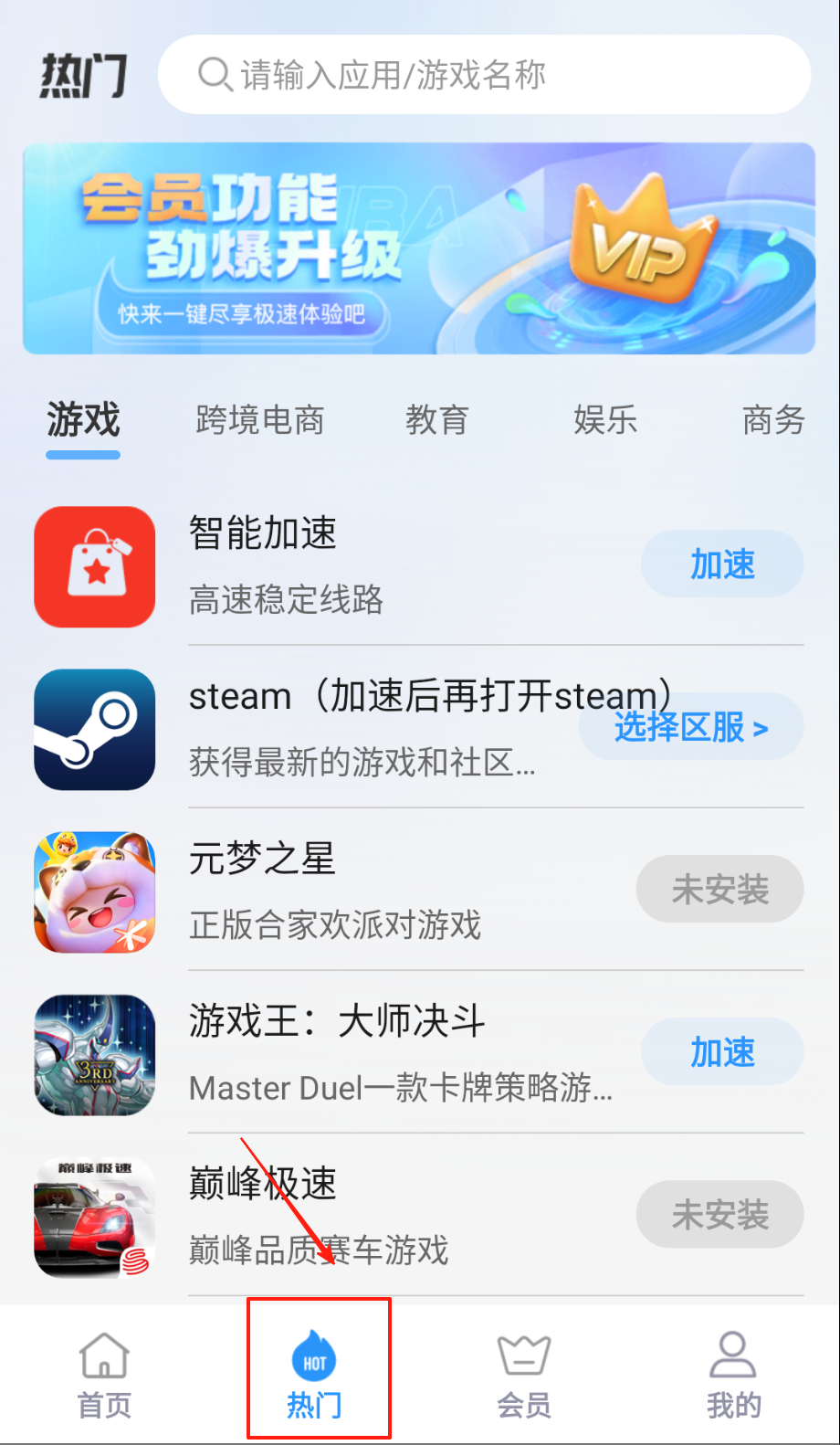The width and height of the screenshot is (840, 1445).
Task: Select the 娱乐 category tab
Action: point(604,420)
